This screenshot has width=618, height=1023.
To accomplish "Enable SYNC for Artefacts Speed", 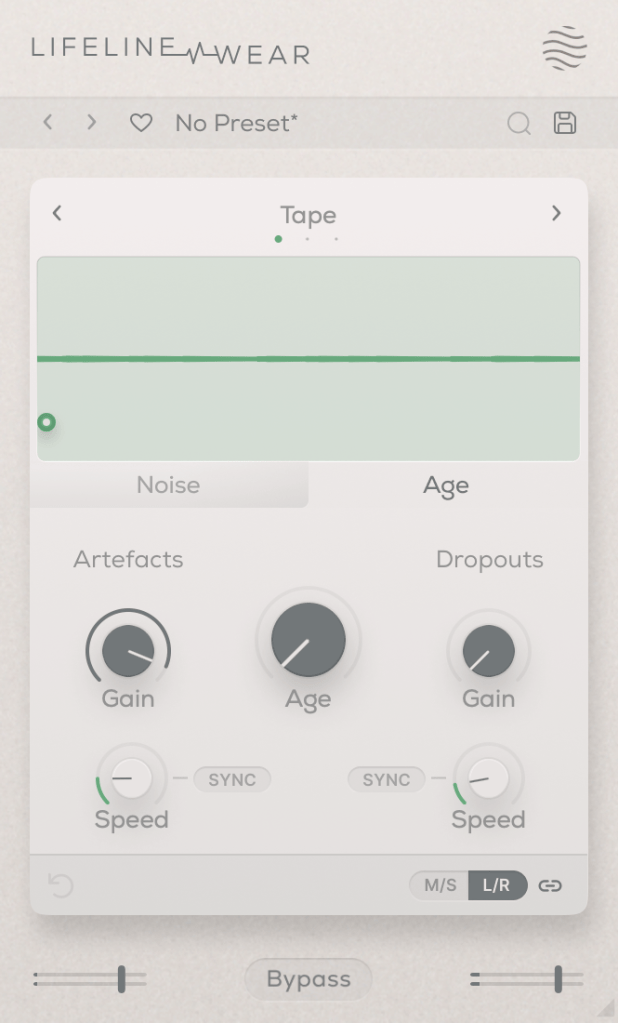I will [x=232, y=779].
